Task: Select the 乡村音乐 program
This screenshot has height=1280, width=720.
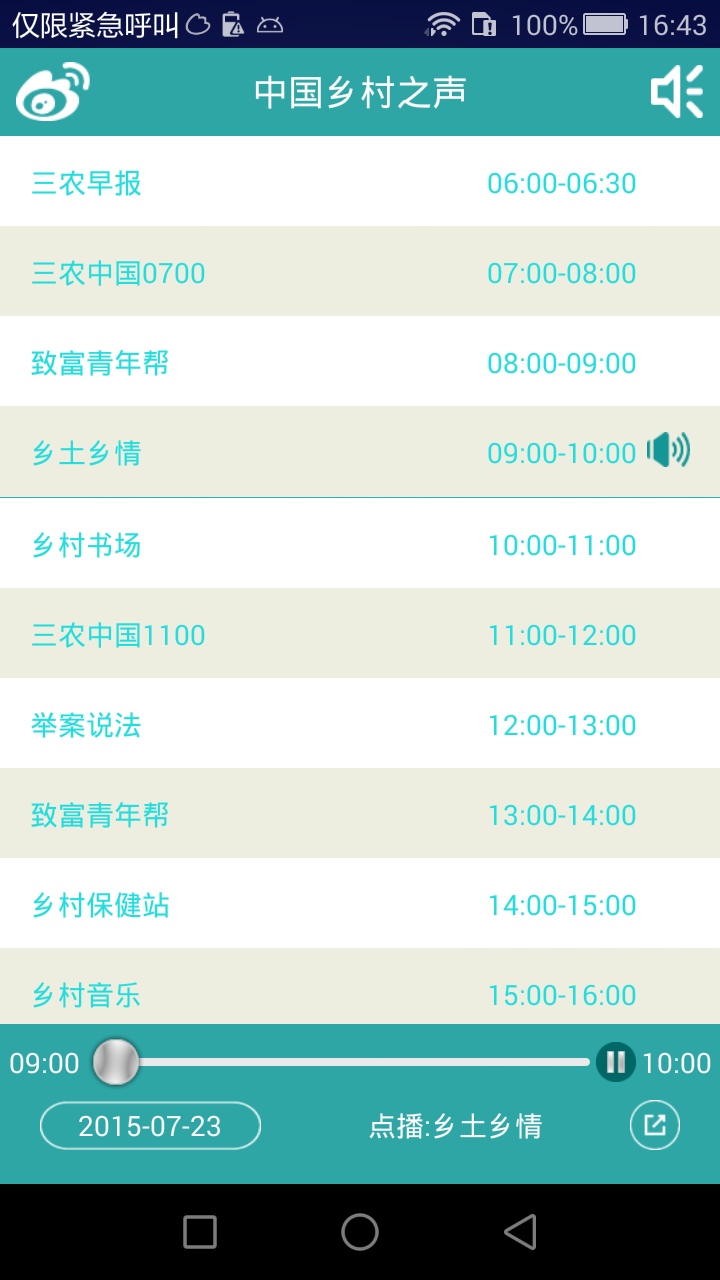Action: click(360, 994)
